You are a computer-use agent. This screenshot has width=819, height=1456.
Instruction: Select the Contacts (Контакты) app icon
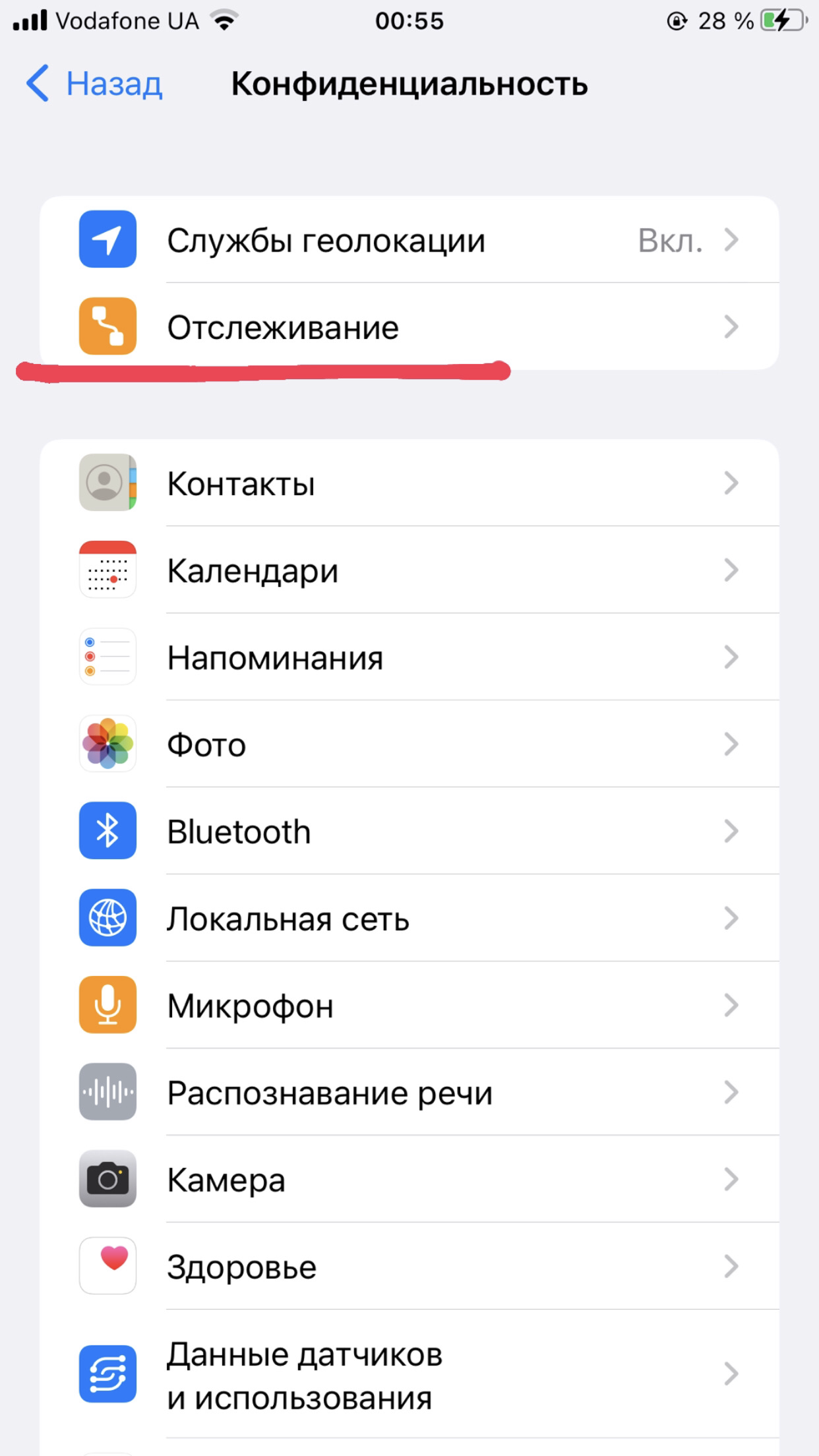[x=107, y=483]
